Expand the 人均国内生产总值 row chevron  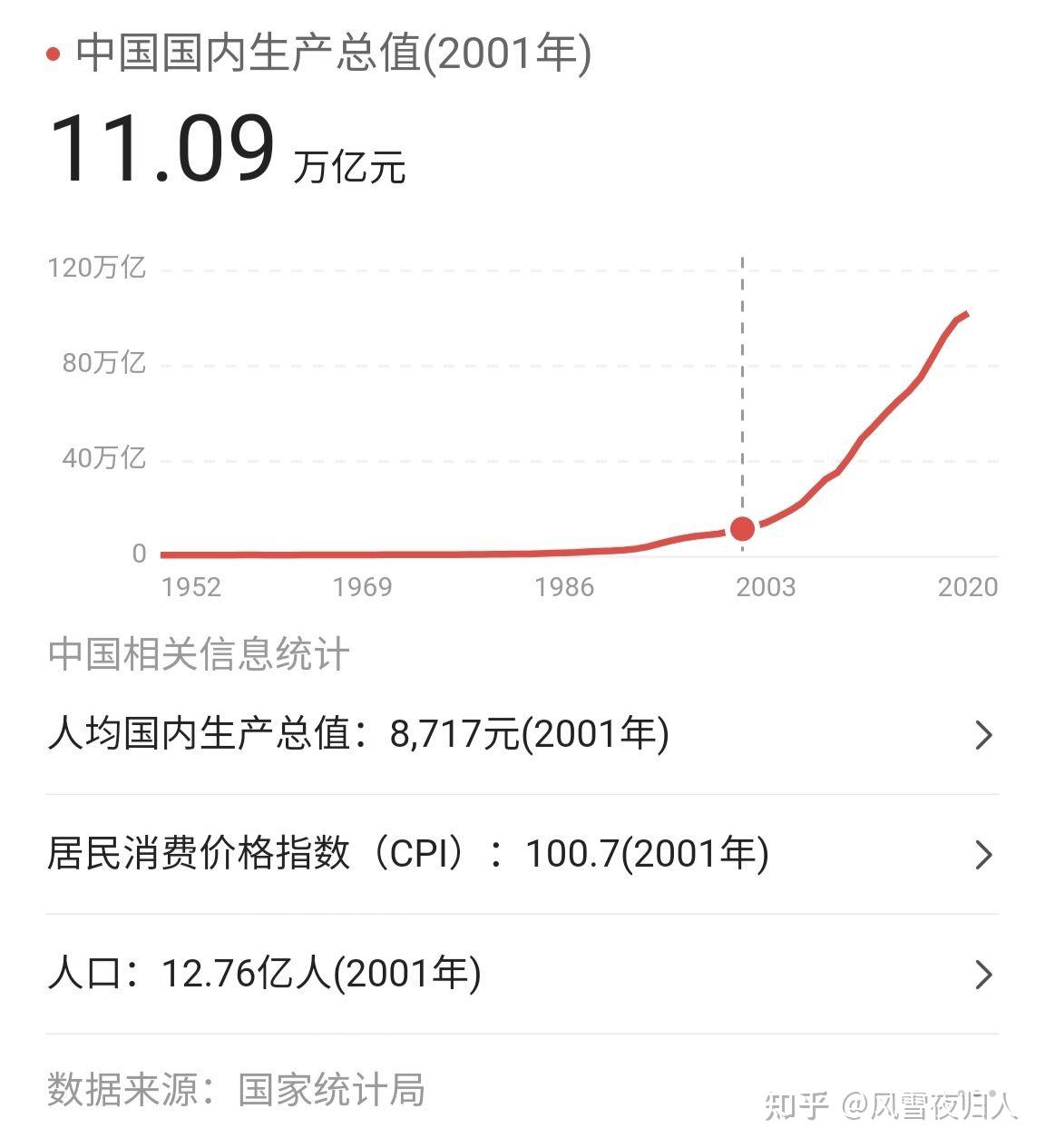(984, 735)
